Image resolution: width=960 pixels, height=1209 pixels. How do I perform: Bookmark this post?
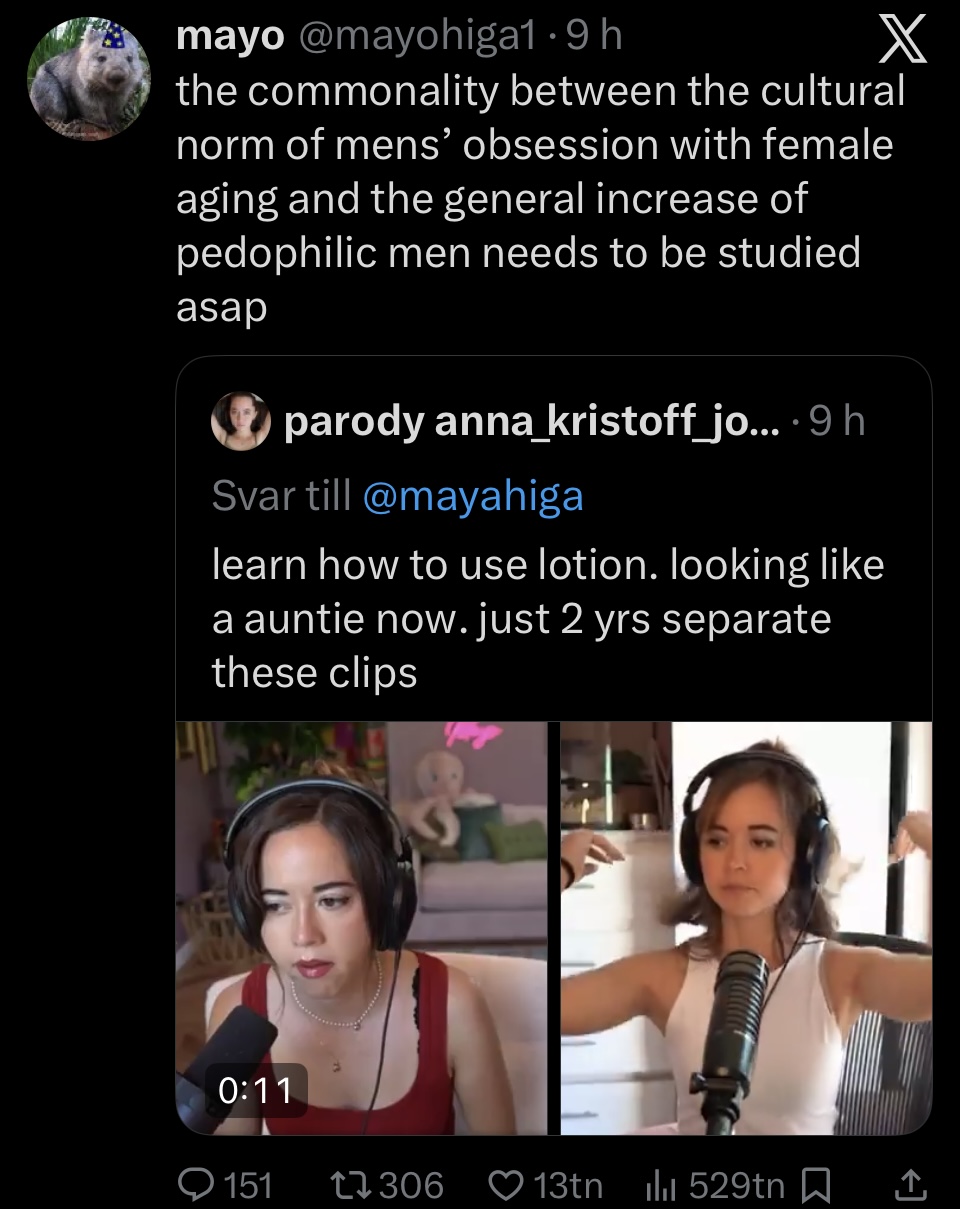click(817, 1185)
